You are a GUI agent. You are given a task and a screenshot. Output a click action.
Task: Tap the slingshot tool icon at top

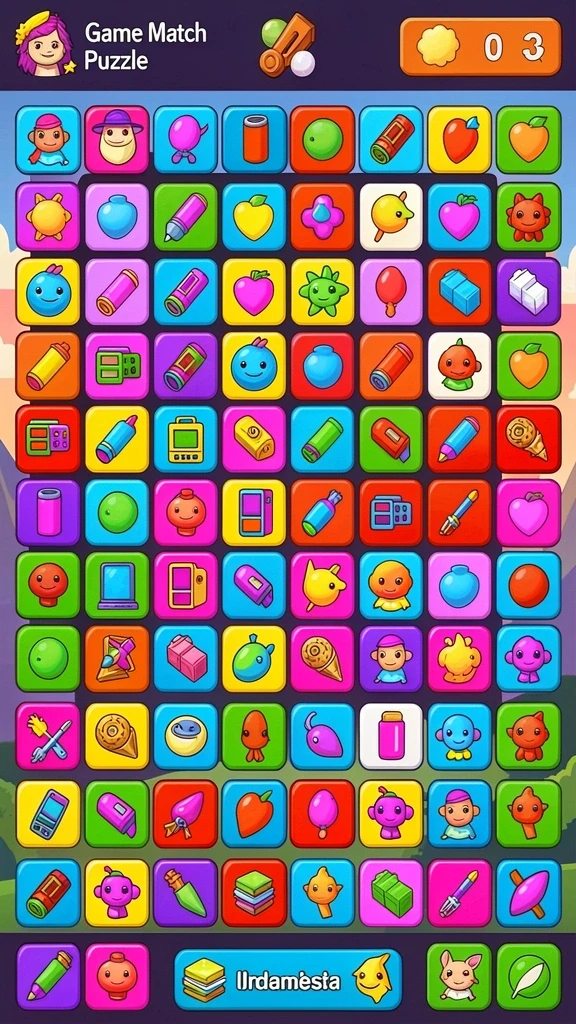tap(288, 44)
